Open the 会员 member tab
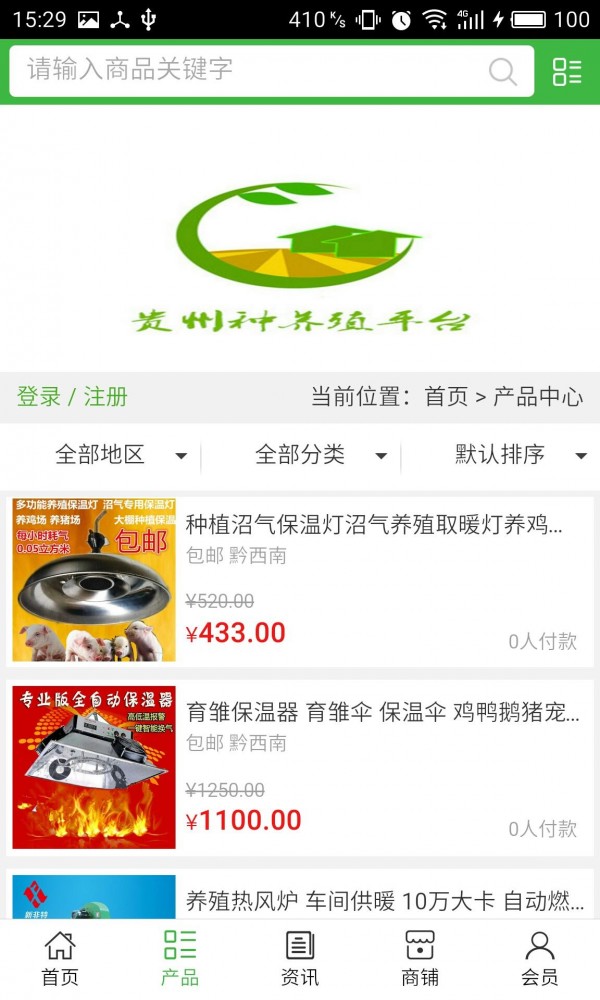Viewport: 600px width, 1000px height. (540, 958)
